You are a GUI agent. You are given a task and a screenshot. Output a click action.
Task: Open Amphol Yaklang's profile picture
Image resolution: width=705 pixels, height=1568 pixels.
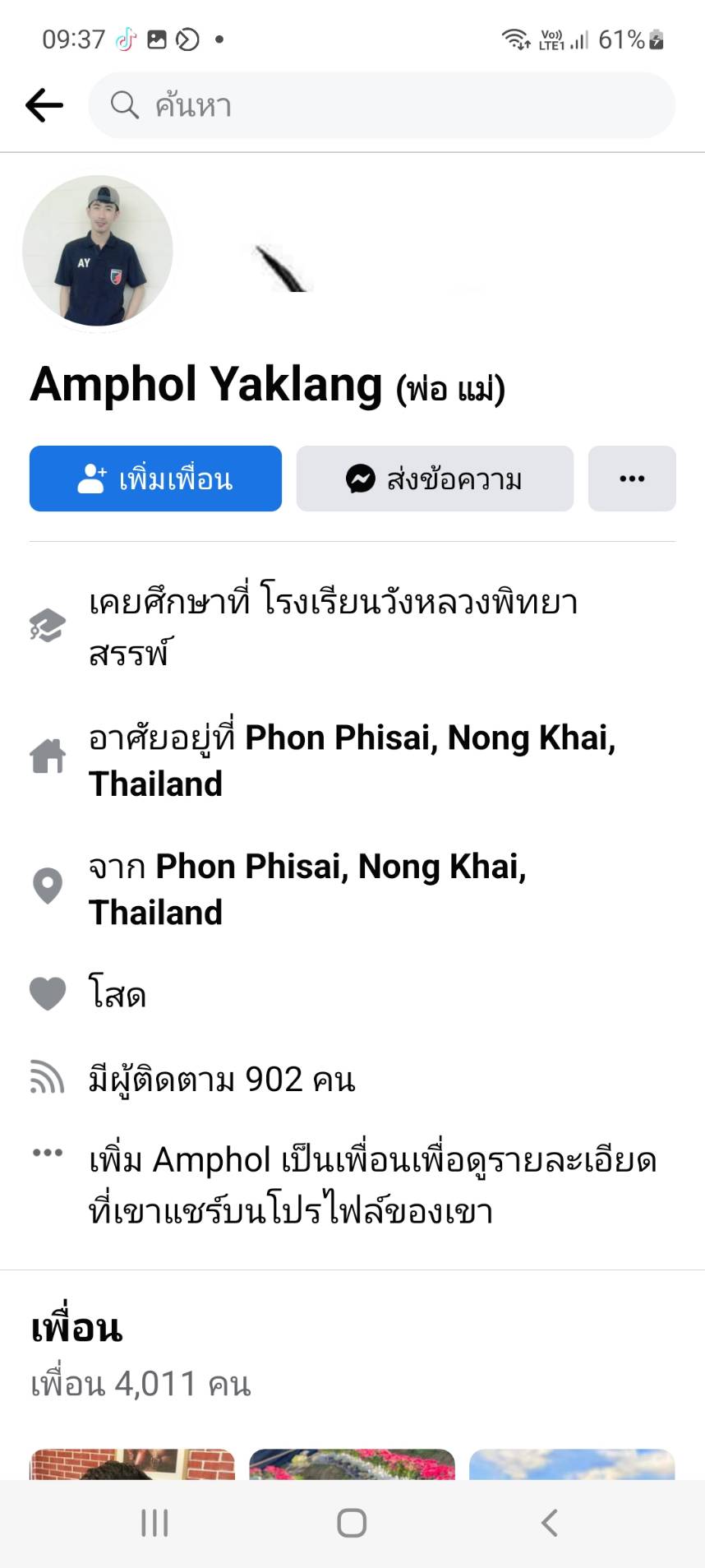point(98,251)
